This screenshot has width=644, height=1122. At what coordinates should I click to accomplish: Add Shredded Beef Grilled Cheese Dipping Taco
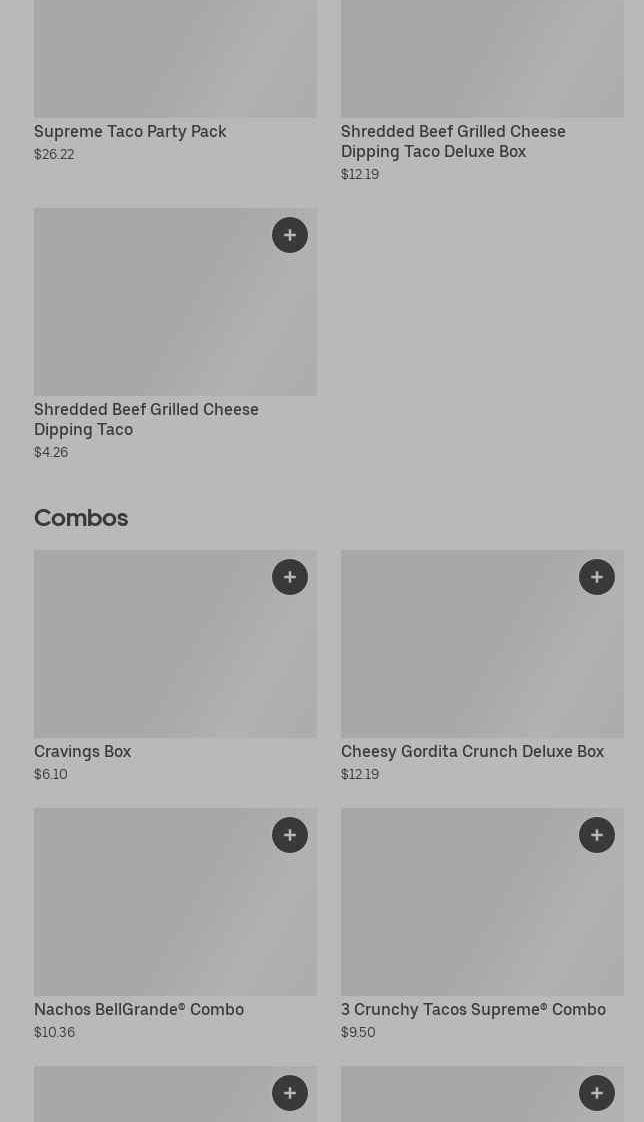coord(290,235)
